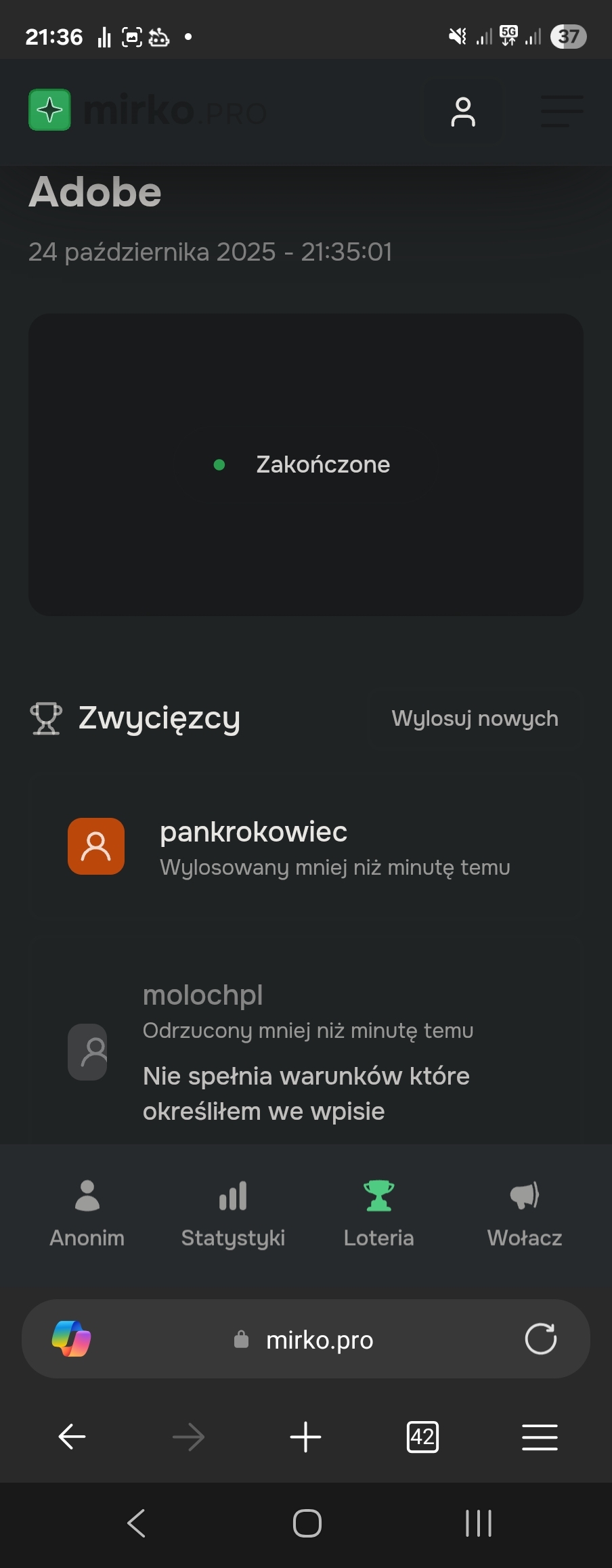
Task: Go to the Wołacz tab
Action: (525, 1213)
